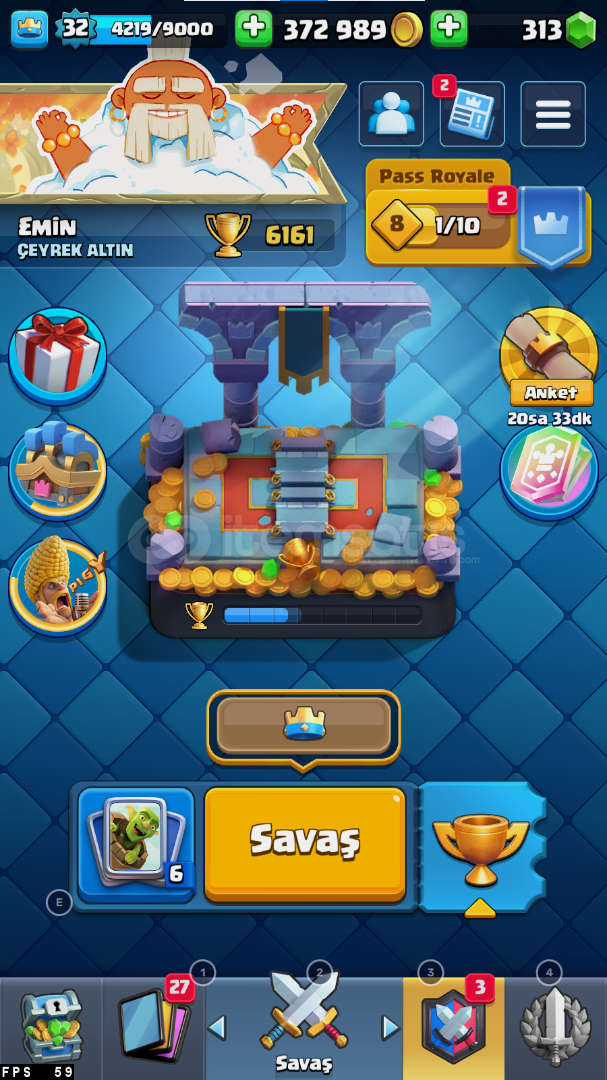Open the news feed icon
Viewport: 607px width, 1080px height.
point(472,116)
